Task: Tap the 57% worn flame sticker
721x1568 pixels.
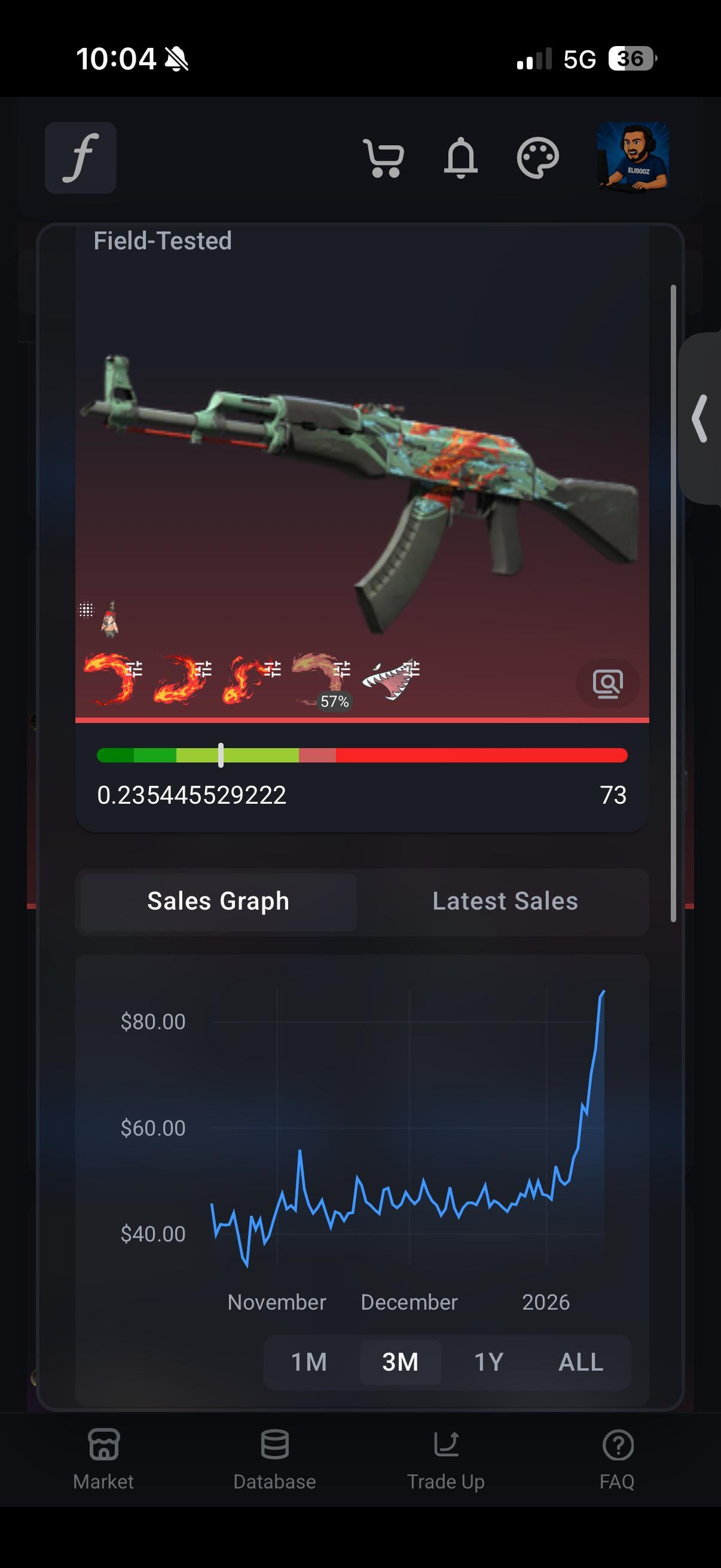Action: 317,677
